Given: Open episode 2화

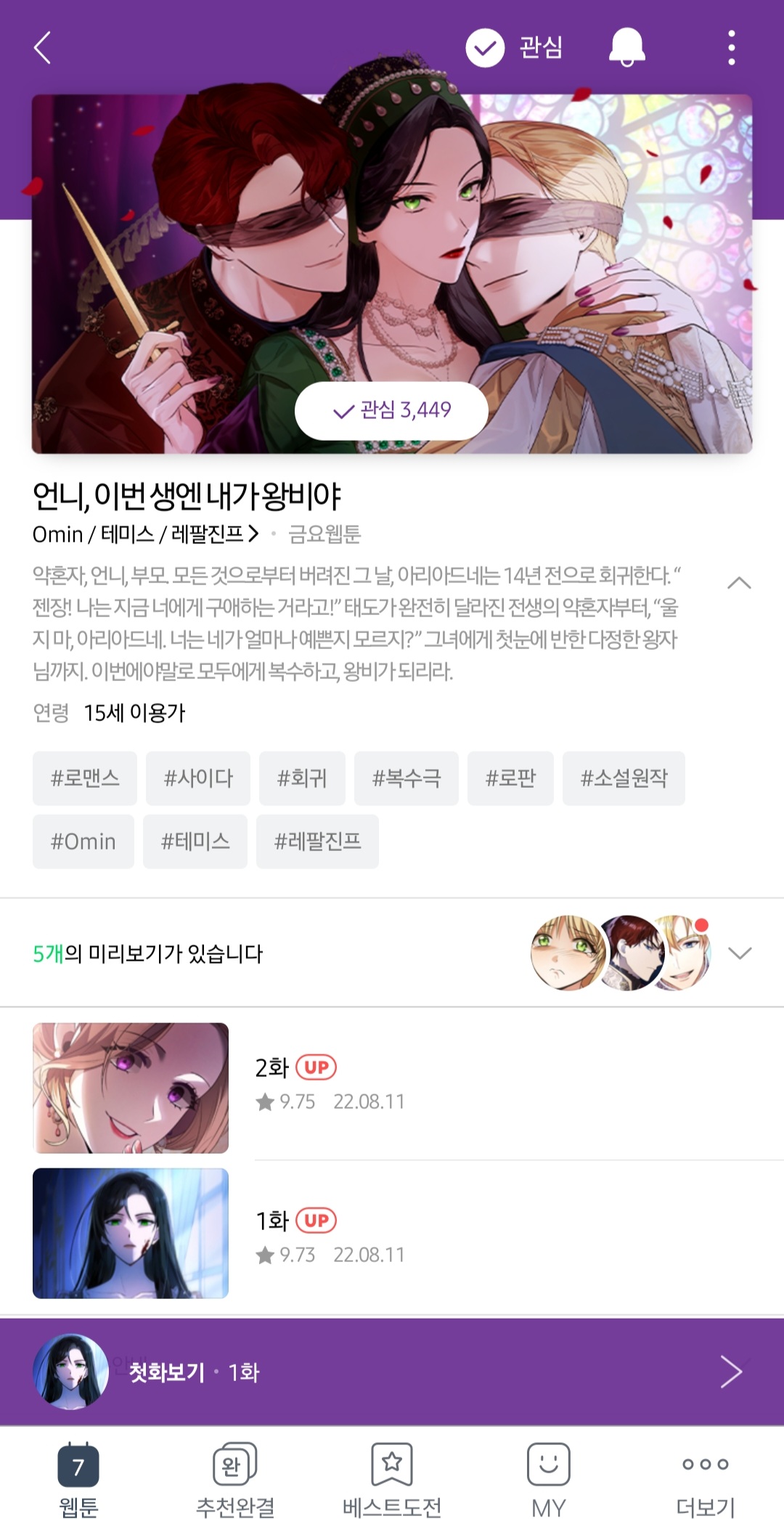Looking at the screenshot, I should pos(392,1088).
